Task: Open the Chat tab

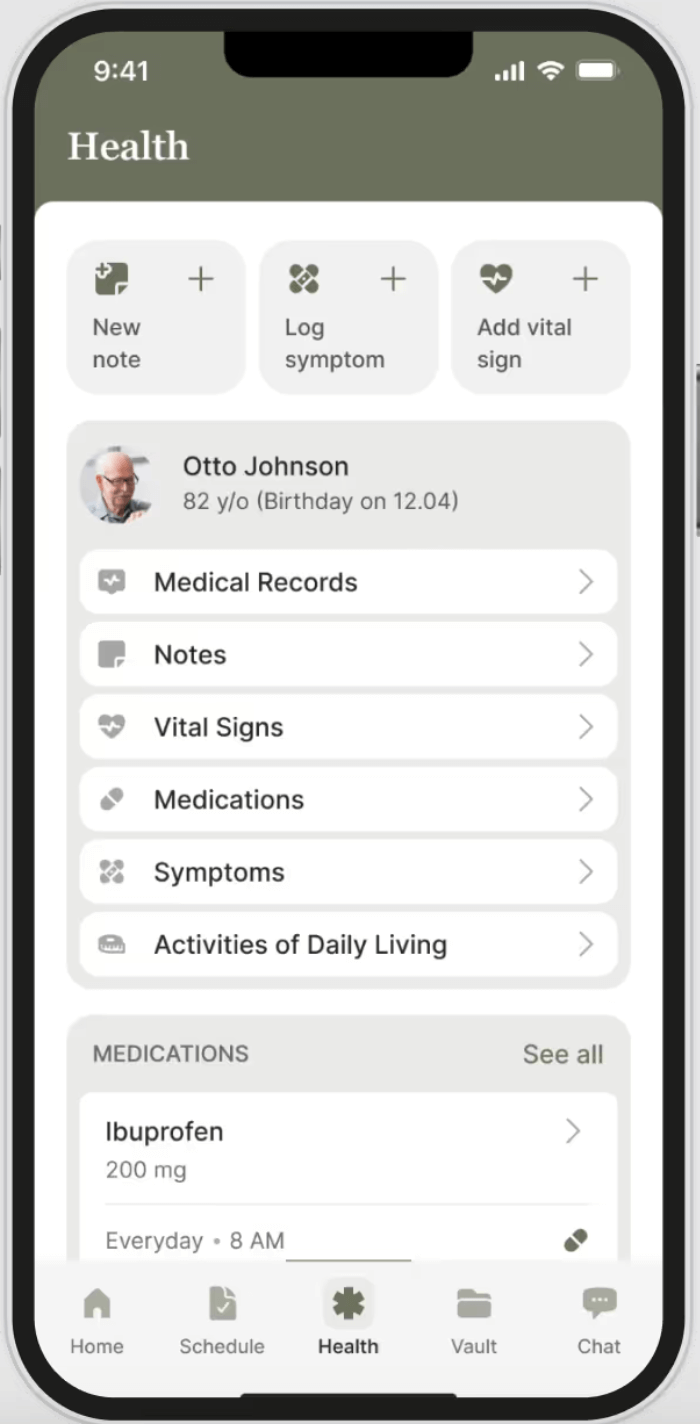Action: coord(599,1320)
